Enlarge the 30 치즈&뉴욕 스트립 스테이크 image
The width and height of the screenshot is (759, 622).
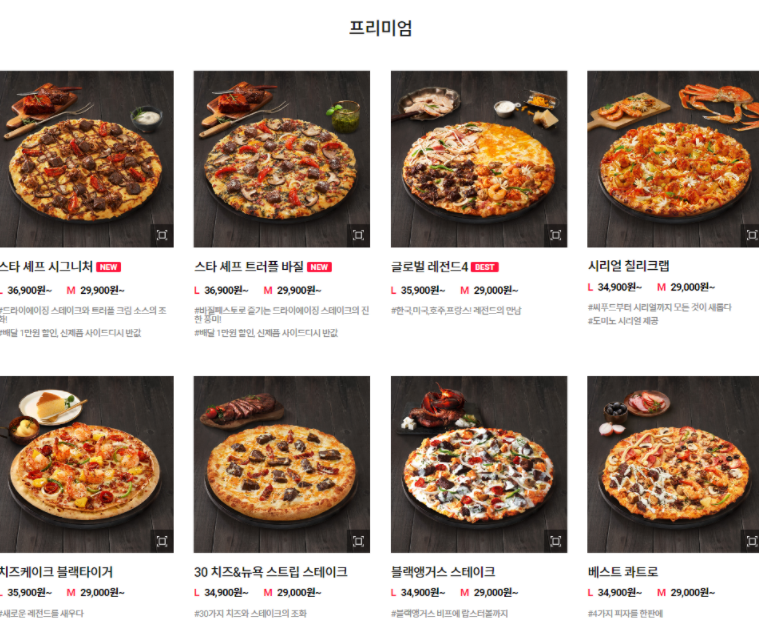[x=358, y=541]
